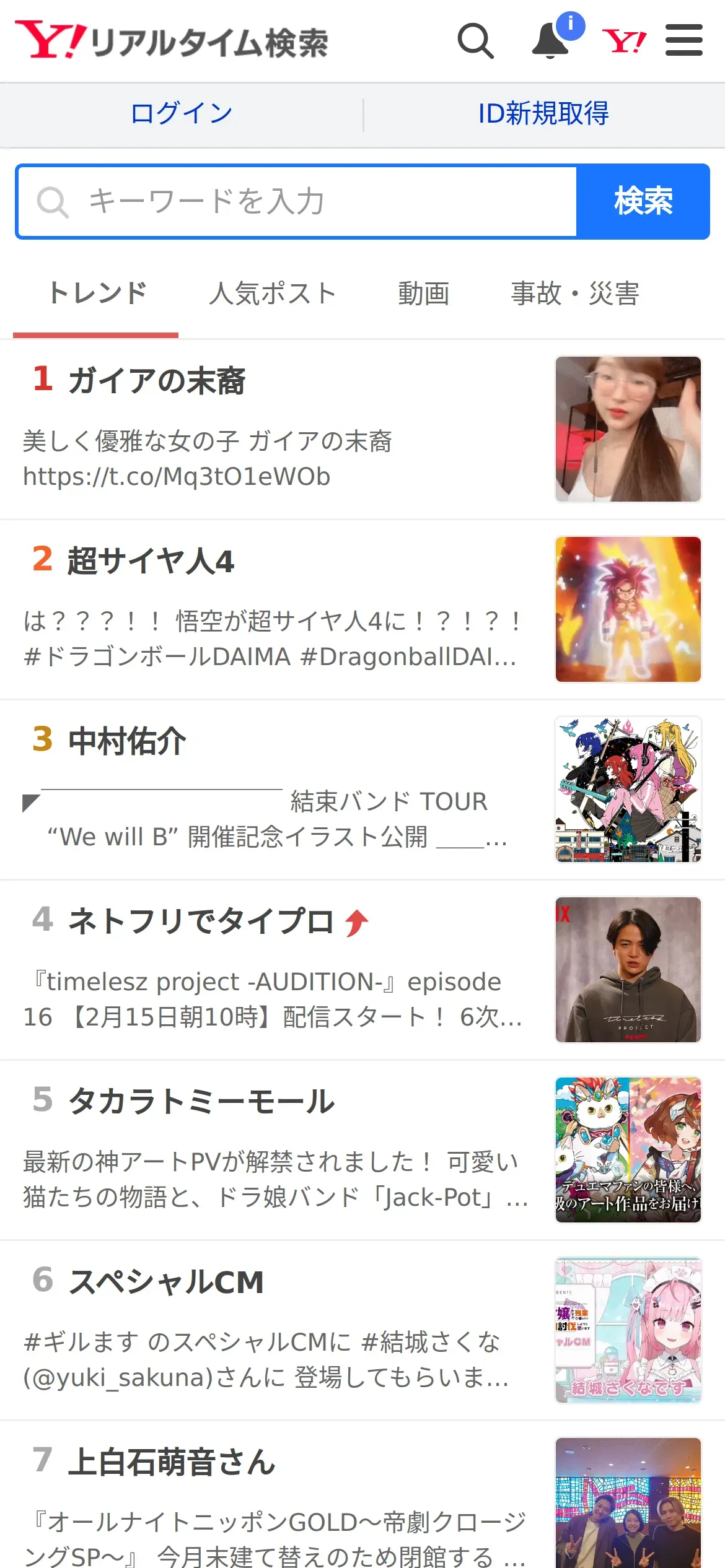Switch to the 事故・災害 tab
Screen dimensions: 725x1568
point(575,294)
